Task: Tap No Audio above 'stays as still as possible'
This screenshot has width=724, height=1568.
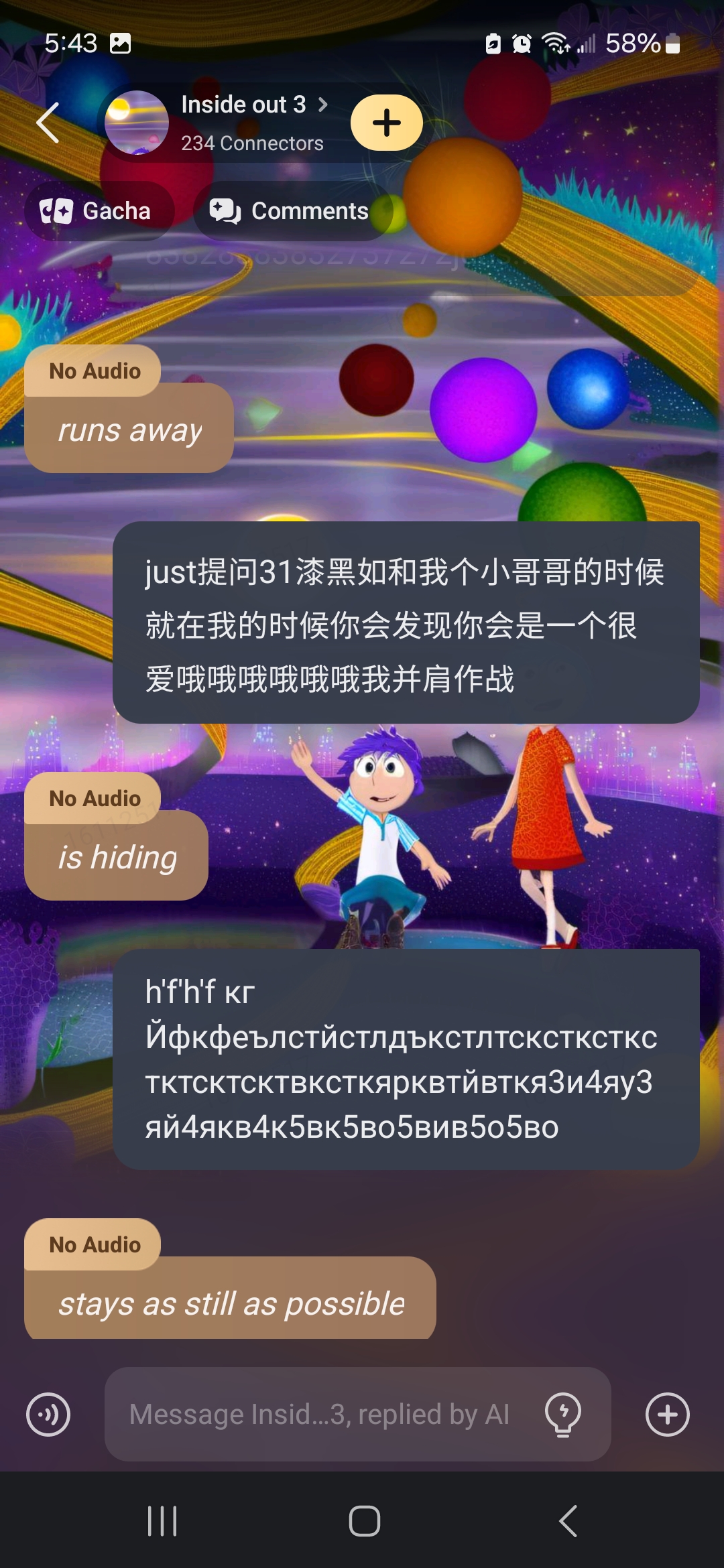Action: coord(94,1244)
